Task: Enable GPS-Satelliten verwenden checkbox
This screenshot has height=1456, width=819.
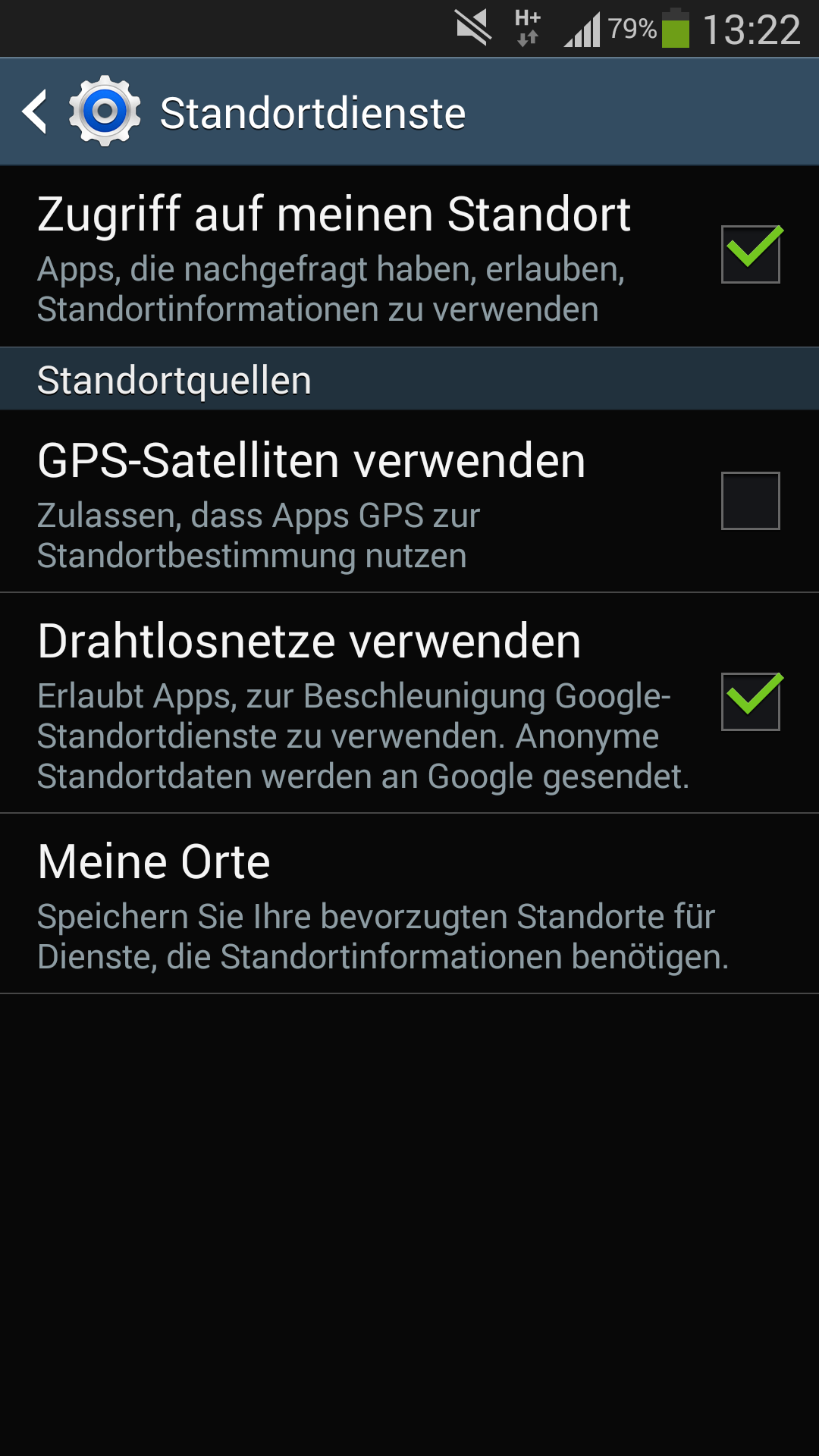Action: tap(751, 500)
